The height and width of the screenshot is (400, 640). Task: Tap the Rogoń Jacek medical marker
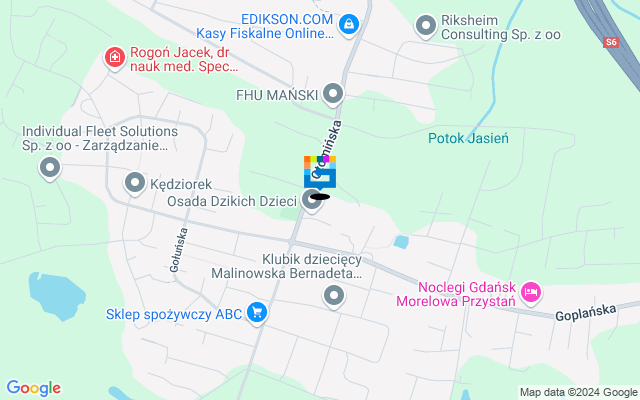click(x=116, y=58)
